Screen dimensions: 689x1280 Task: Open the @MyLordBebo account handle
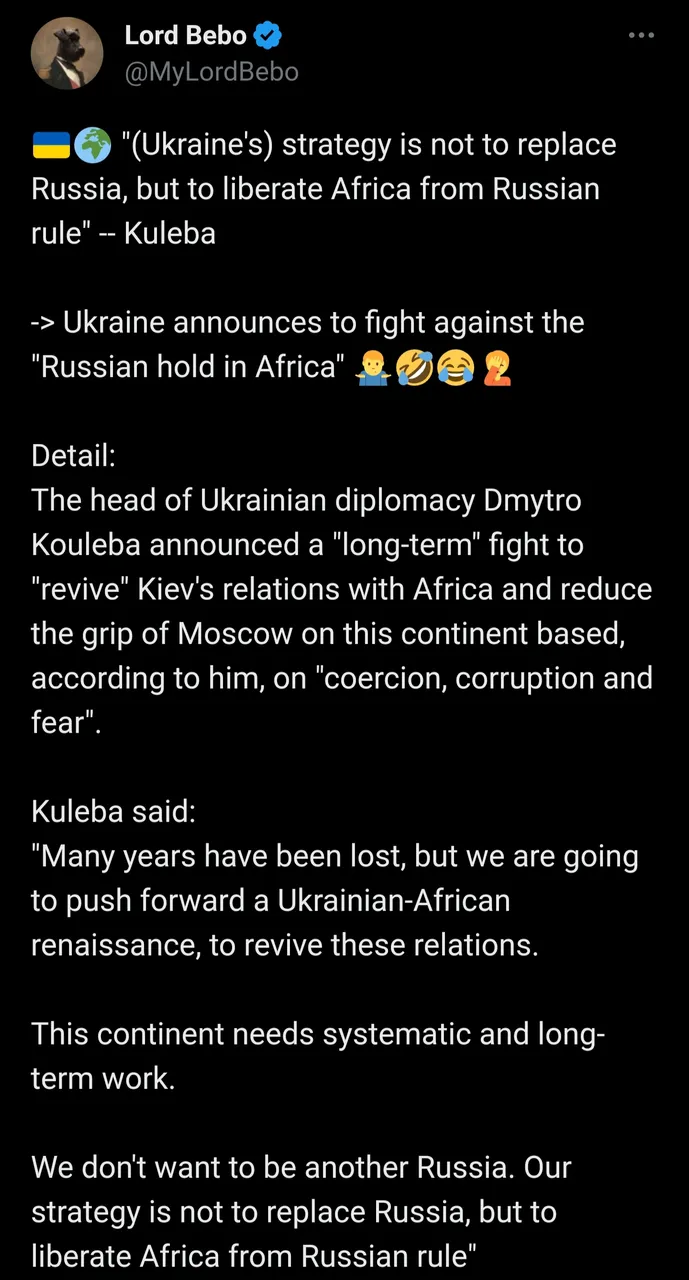pos(211,72)
